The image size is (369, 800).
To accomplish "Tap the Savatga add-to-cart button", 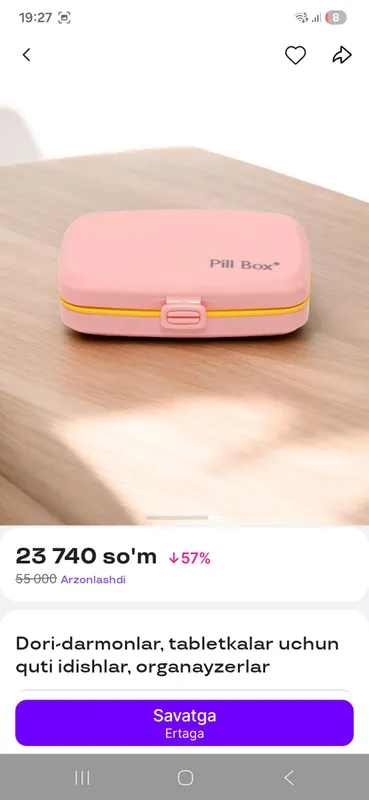I will (184, 722).
